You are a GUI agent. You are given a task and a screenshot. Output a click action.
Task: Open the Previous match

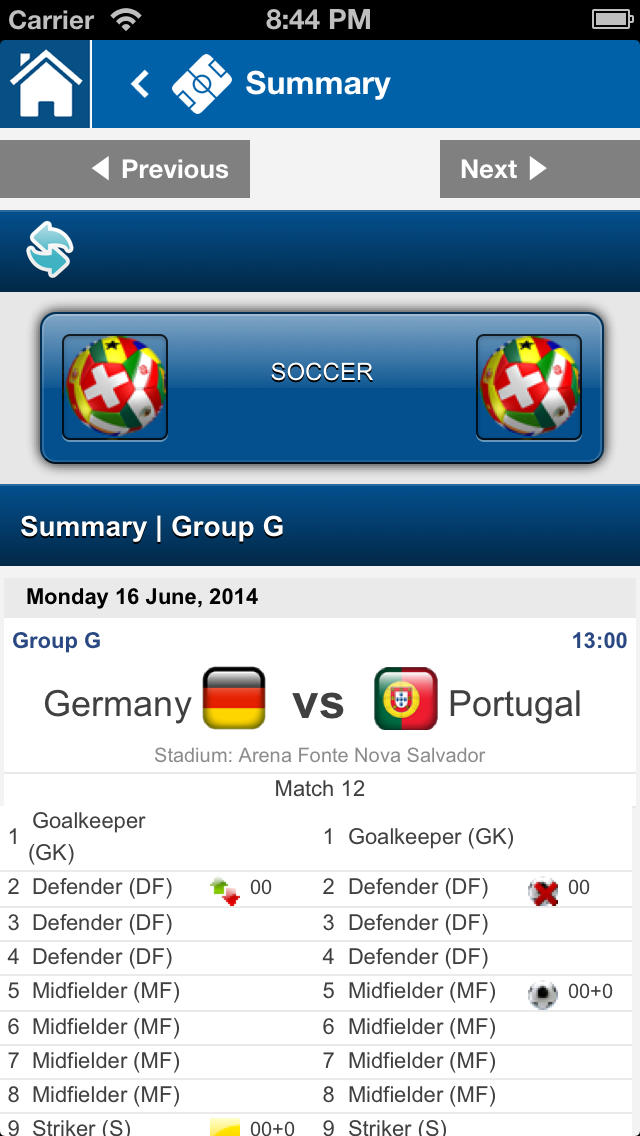point(125,169)
